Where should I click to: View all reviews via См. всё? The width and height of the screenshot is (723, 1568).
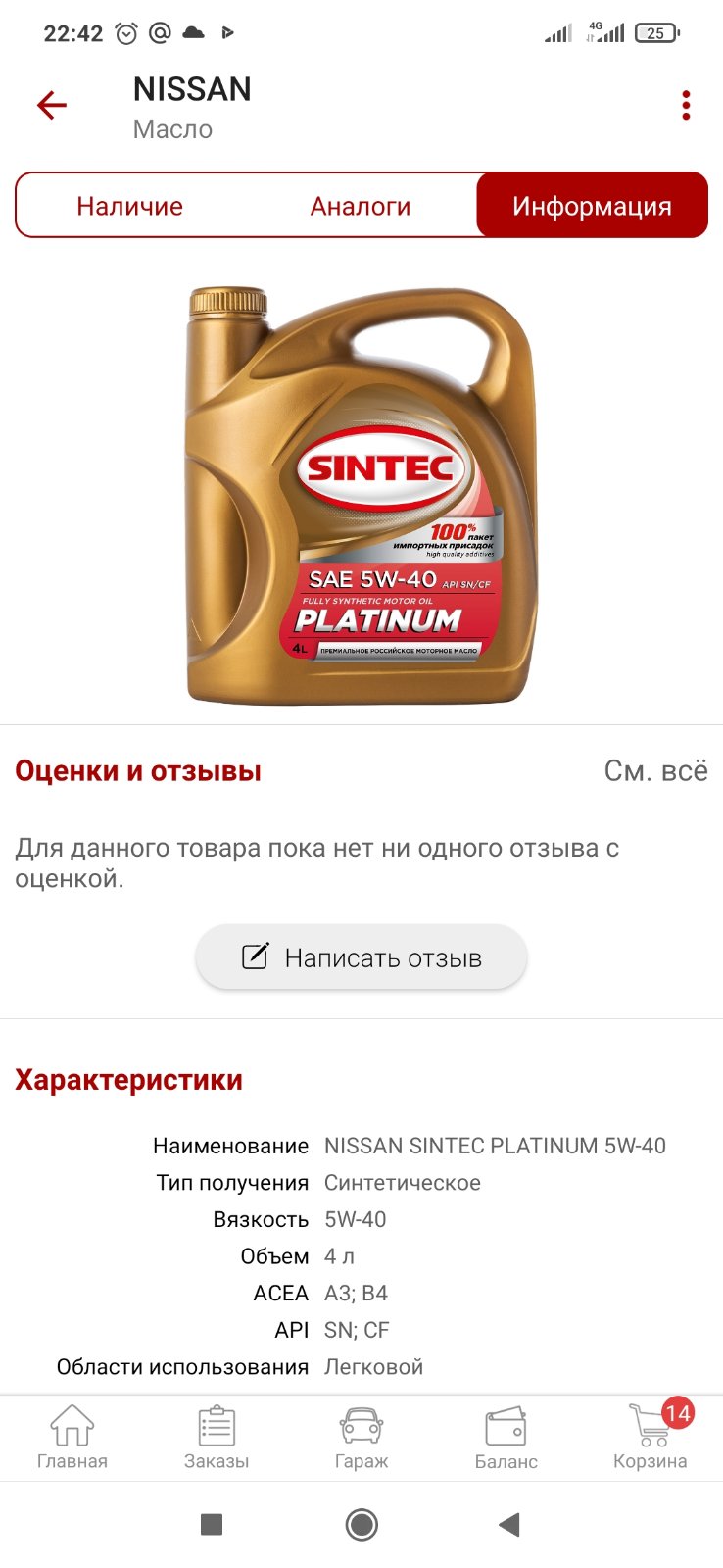(655, 771)
